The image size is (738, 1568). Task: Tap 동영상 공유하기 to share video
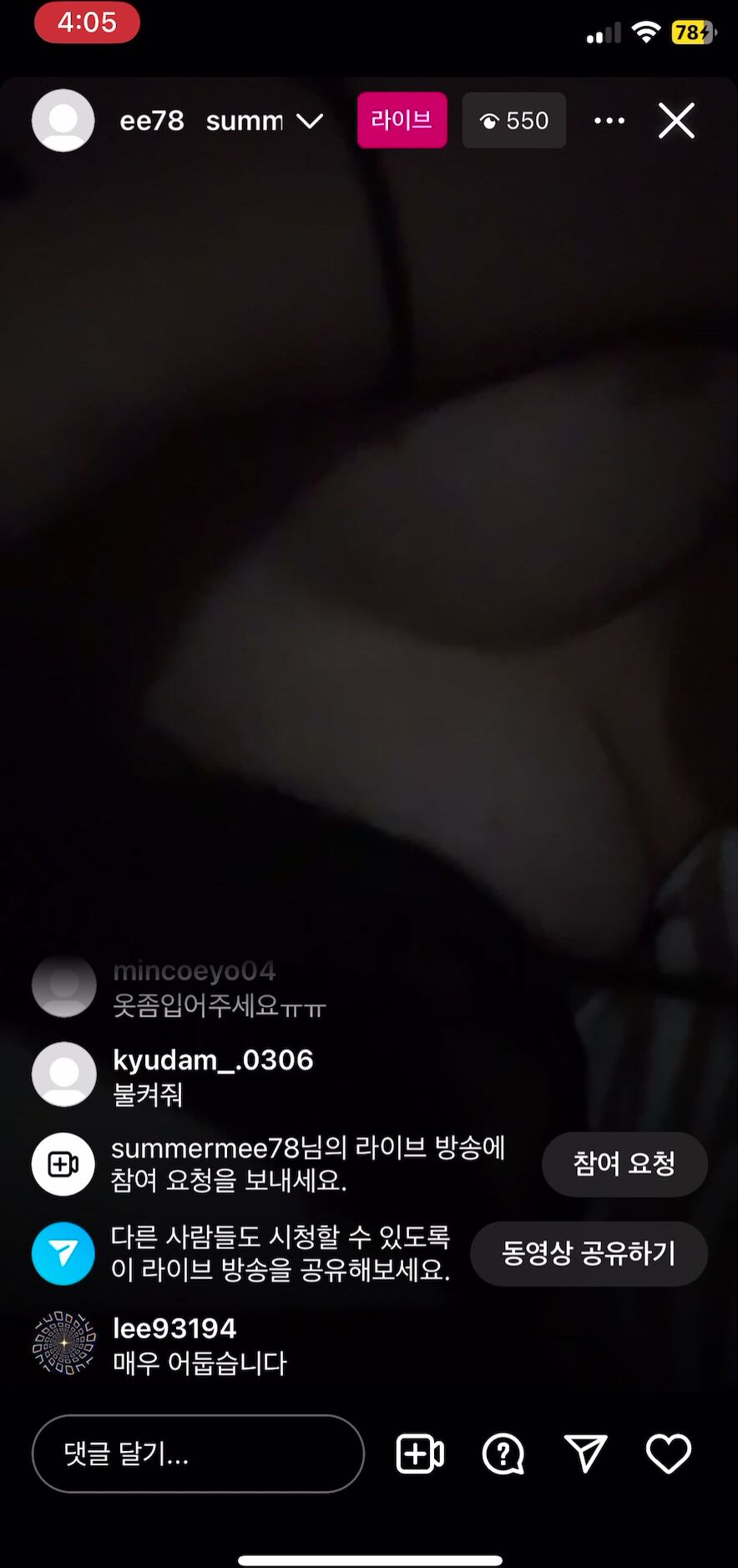point(589,1253)
